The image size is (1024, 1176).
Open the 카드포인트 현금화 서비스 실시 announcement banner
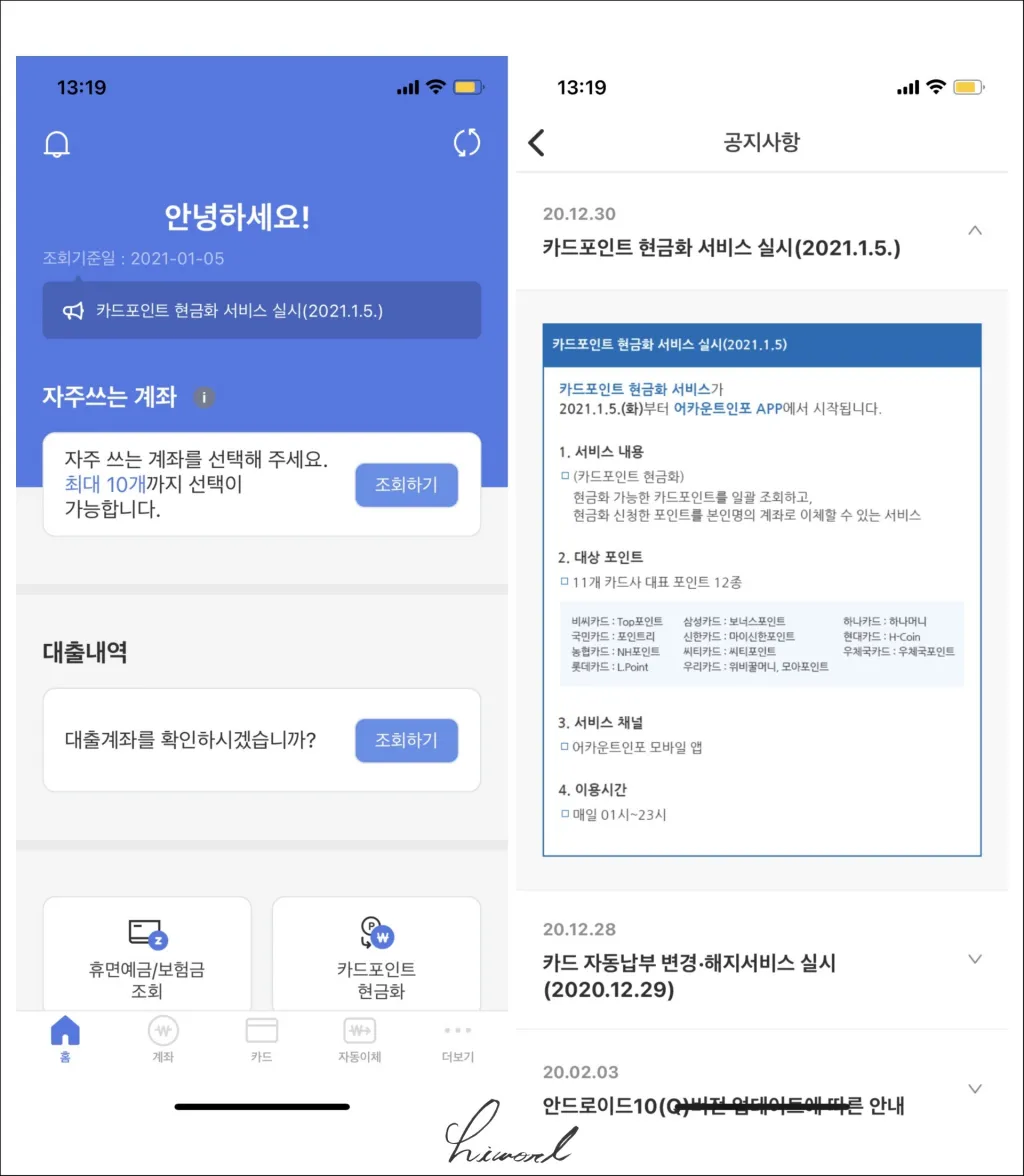[x=261, y=311]
